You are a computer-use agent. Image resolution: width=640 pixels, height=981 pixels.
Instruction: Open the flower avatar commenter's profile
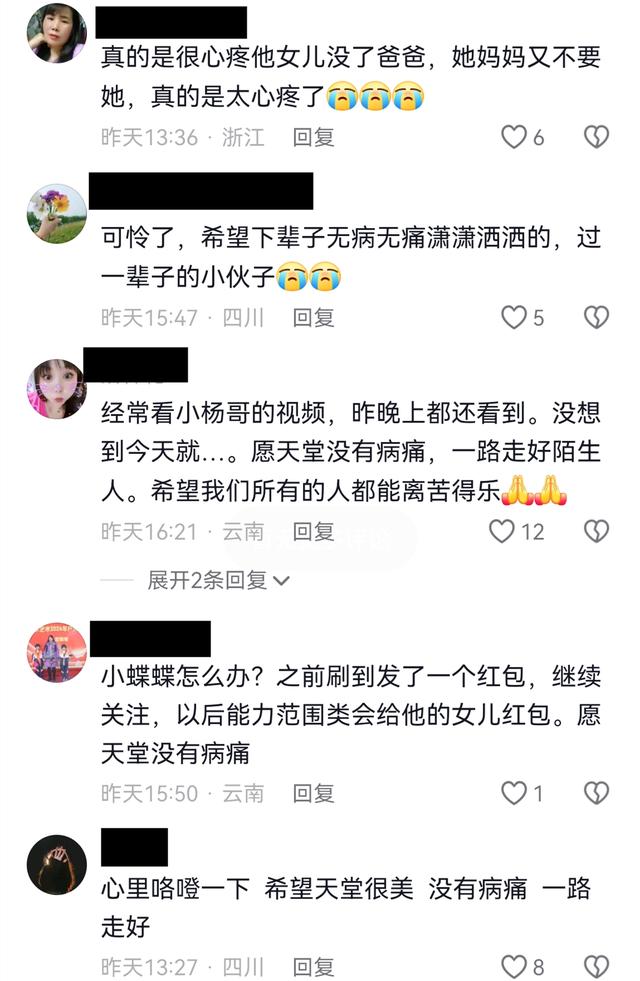(56, 212)
